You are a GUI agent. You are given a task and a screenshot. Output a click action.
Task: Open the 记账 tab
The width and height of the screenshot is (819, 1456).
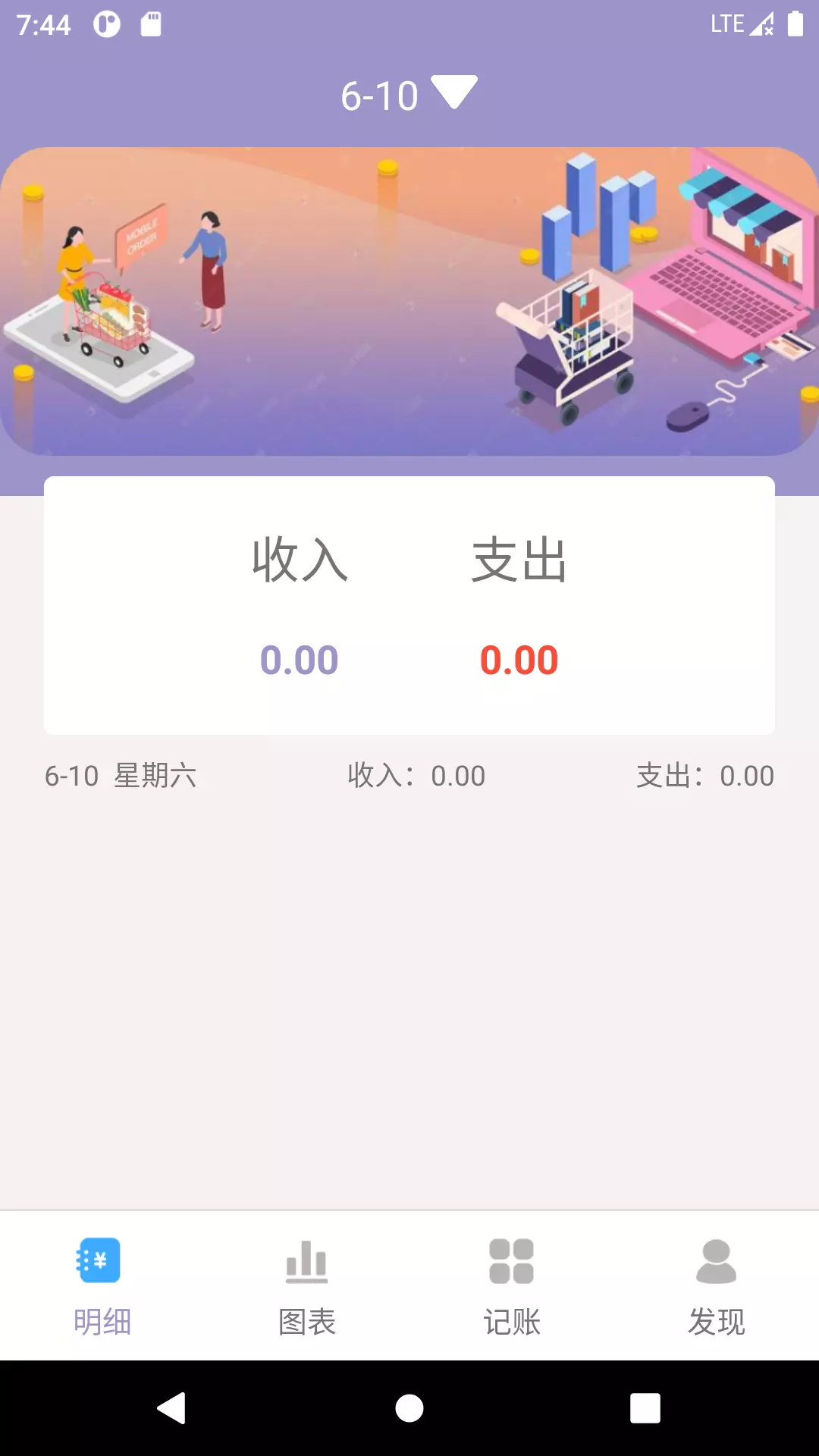coord(512,1286)
